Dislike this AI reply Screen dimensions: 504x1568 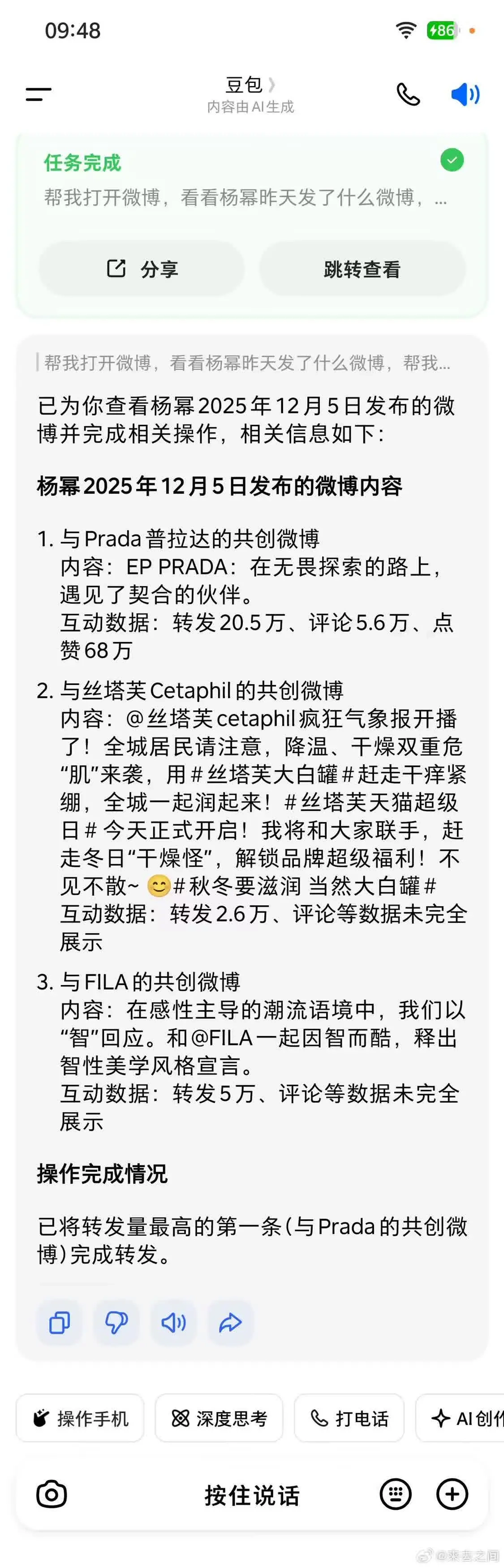(x=116, y=1323)
